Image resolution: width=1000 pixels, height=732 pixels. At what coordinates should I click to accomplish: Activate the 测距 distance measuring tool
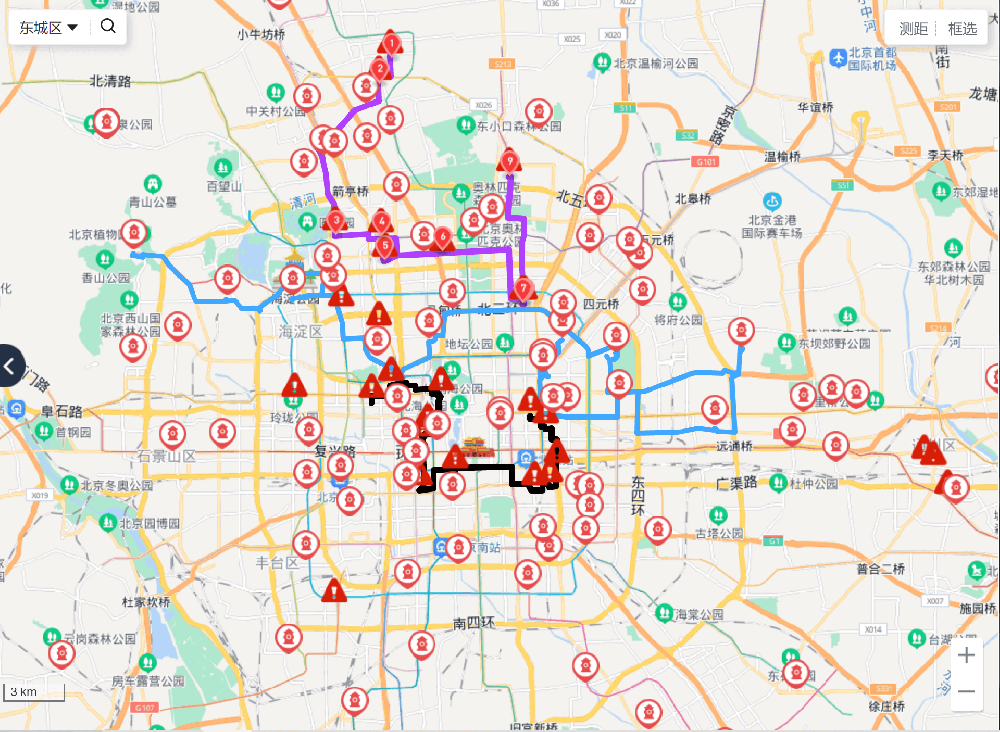click(x=913, y=28)
